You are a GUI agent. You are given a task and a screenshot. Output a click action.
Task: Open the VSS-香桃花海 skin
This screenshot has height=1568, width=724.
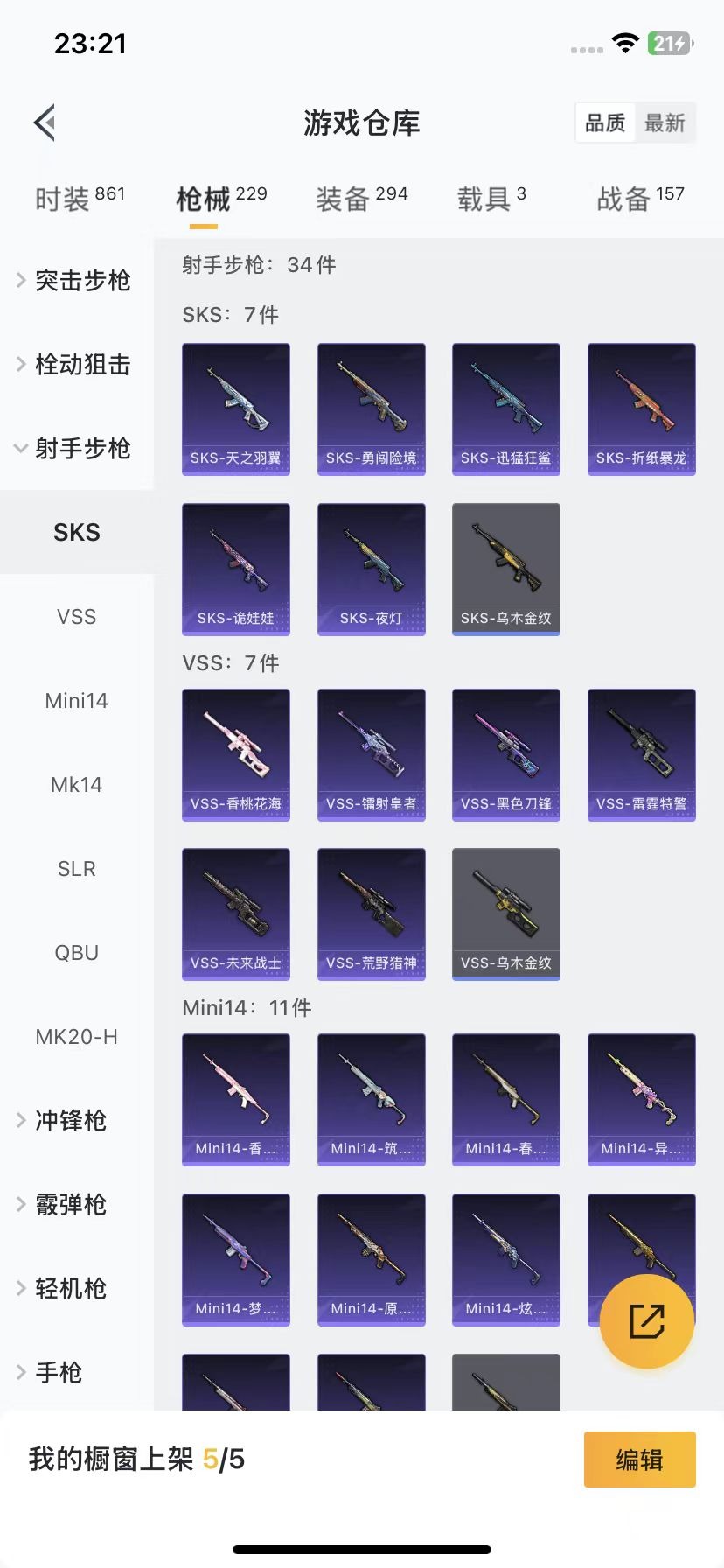[x=236, y=754]
